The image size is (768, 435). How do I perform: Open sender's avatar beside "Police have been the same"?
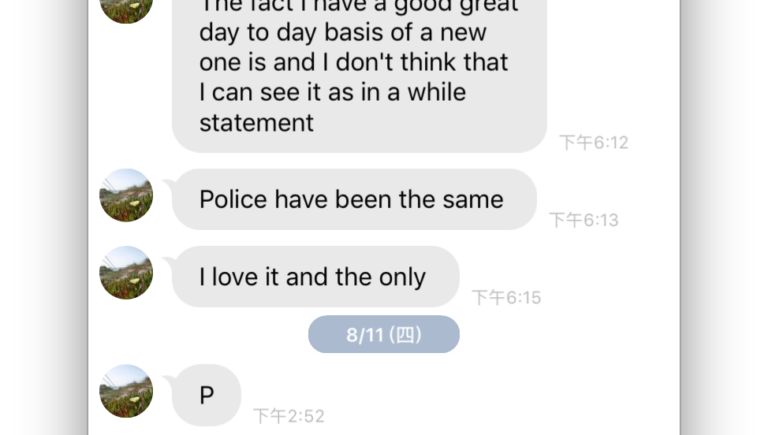click(x=126, y=195)
